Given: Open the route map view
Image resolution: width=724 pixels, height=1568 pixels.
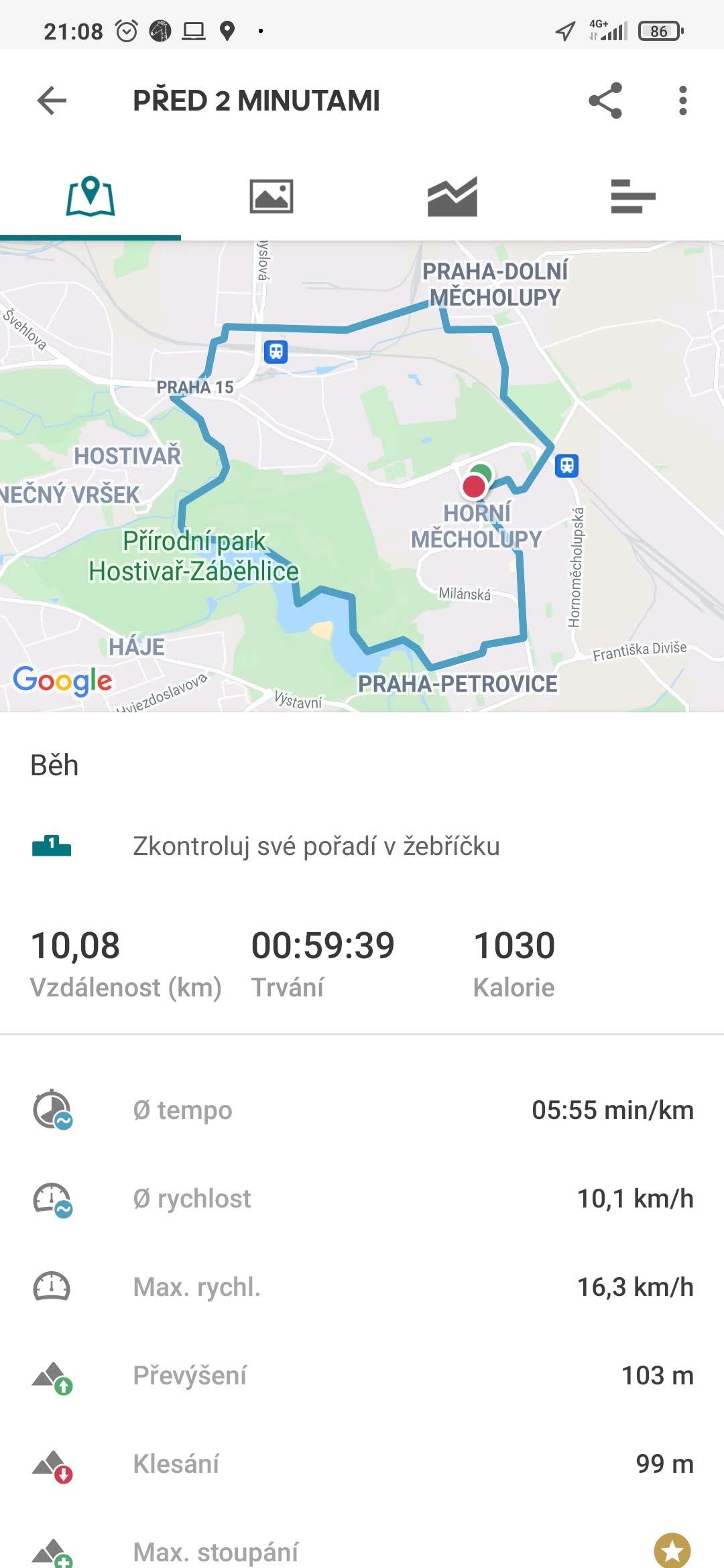Looking at the screenshot, I should coord(362,476).
